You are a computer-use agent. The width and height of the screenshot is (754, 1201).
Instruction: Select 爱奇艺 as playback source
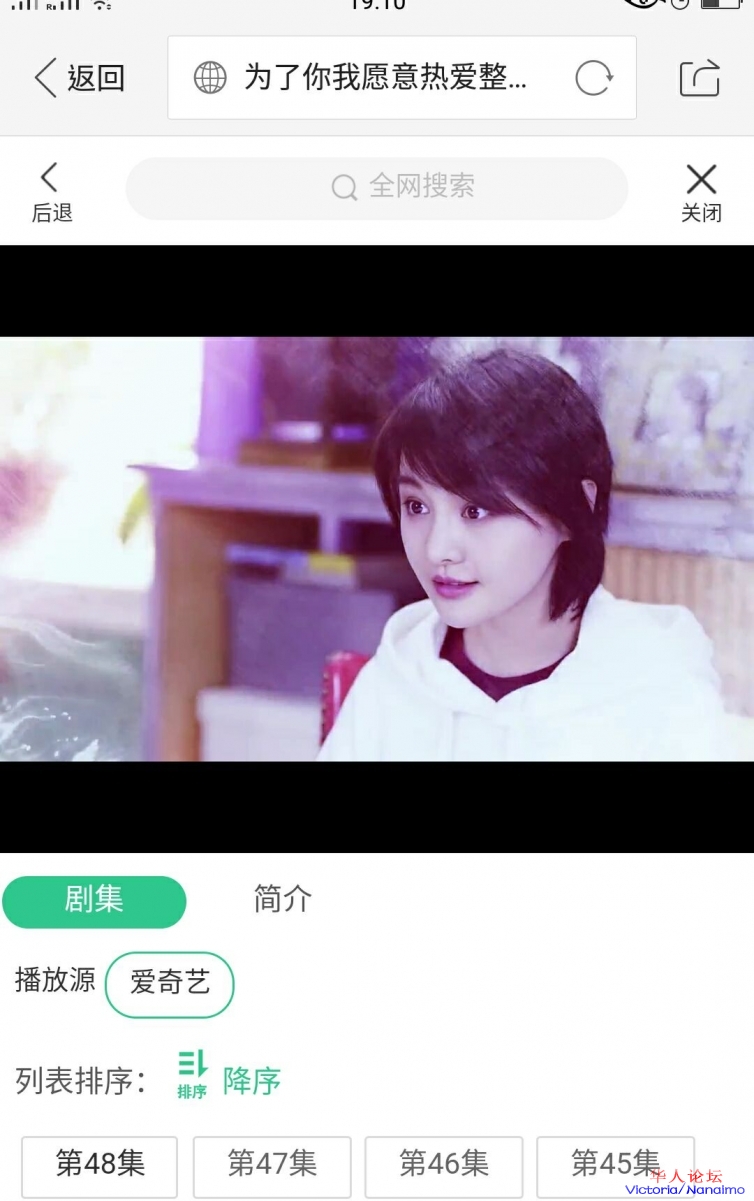coord(169,984)
